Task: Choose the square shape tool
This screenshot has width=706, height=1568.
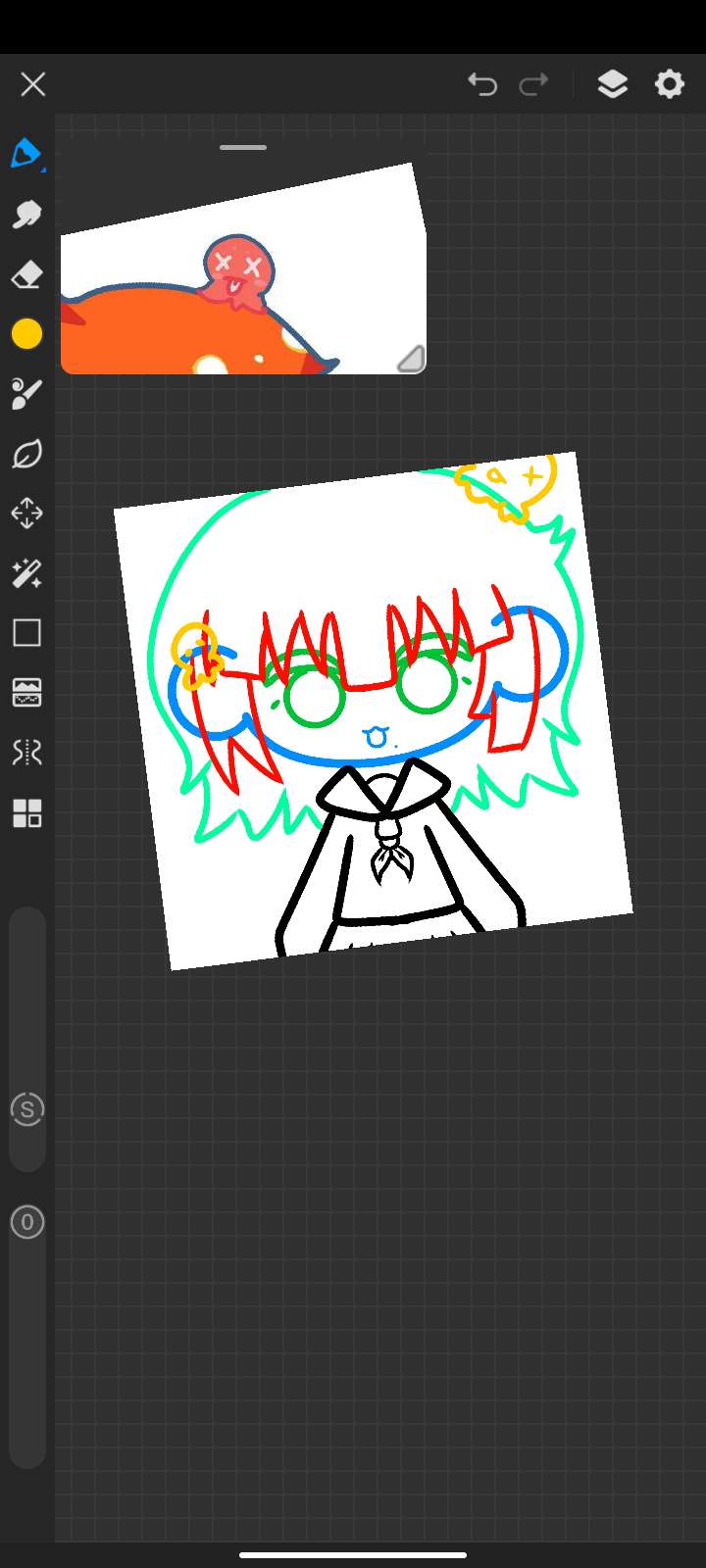Action: [26, 633]
